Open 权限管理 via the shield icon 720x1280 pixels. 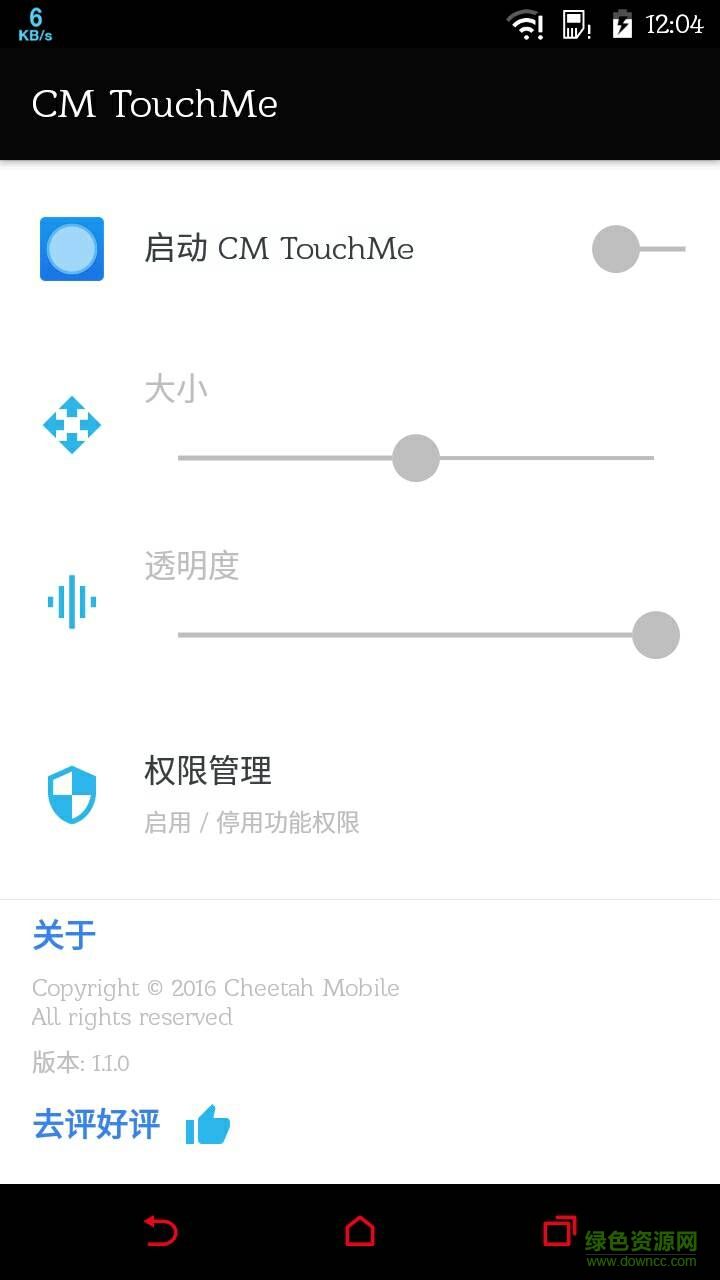(70, 793)
